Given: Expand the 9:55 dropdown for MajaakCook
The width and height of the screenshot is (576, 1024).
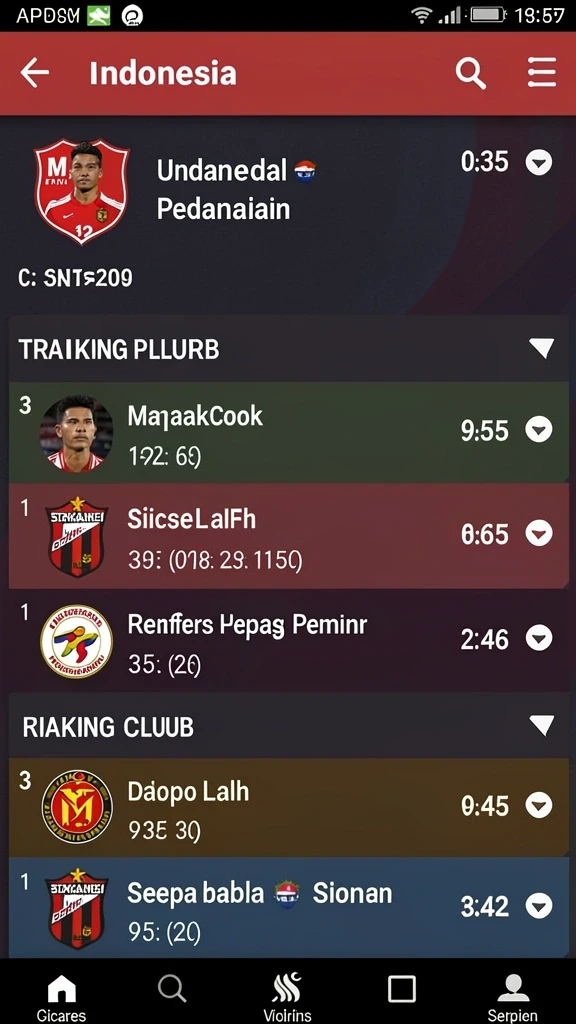Looking at the screenshot, I should coord(539,430).
